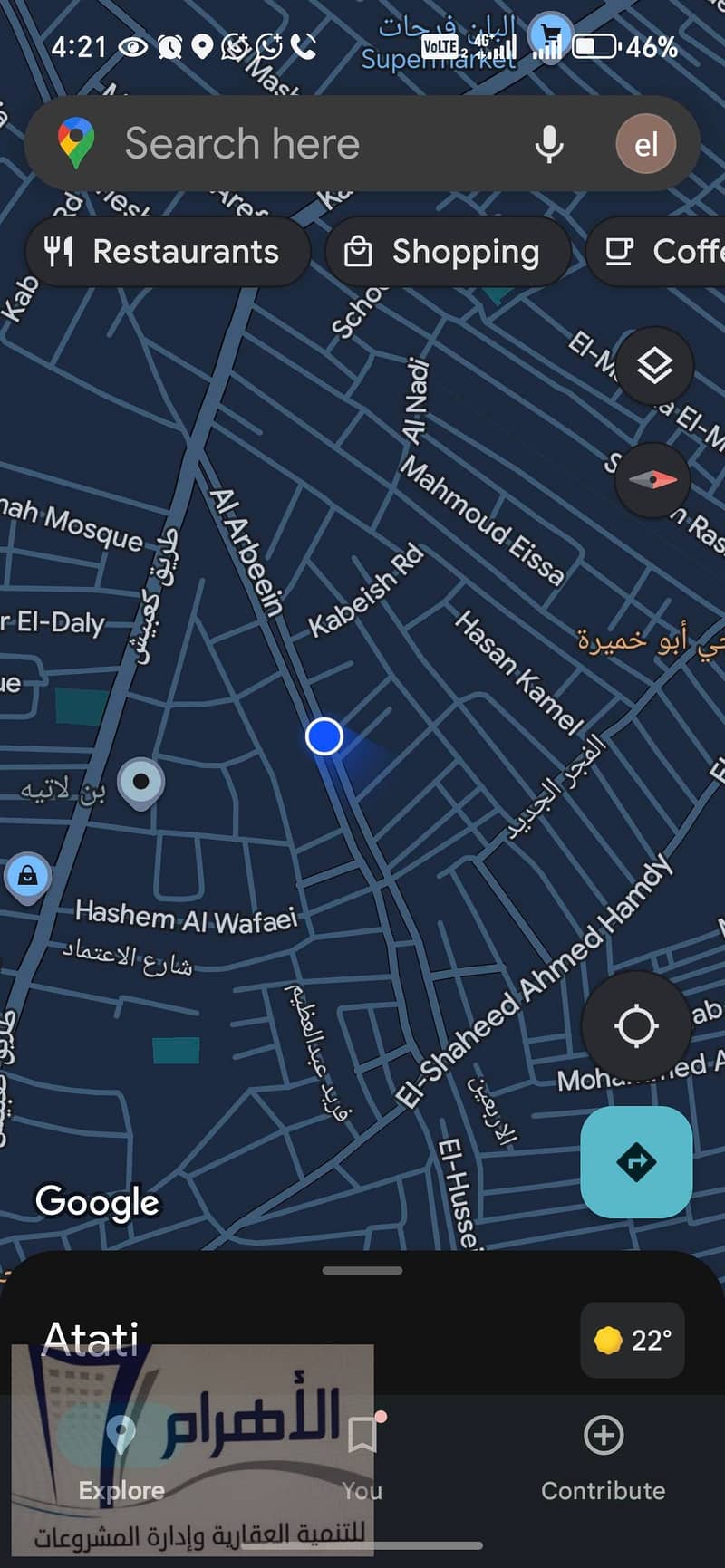Viewport: 725px width, 1568px height.
Task: Switch to the Explore tab
Action: click(x=121, y=1458)
